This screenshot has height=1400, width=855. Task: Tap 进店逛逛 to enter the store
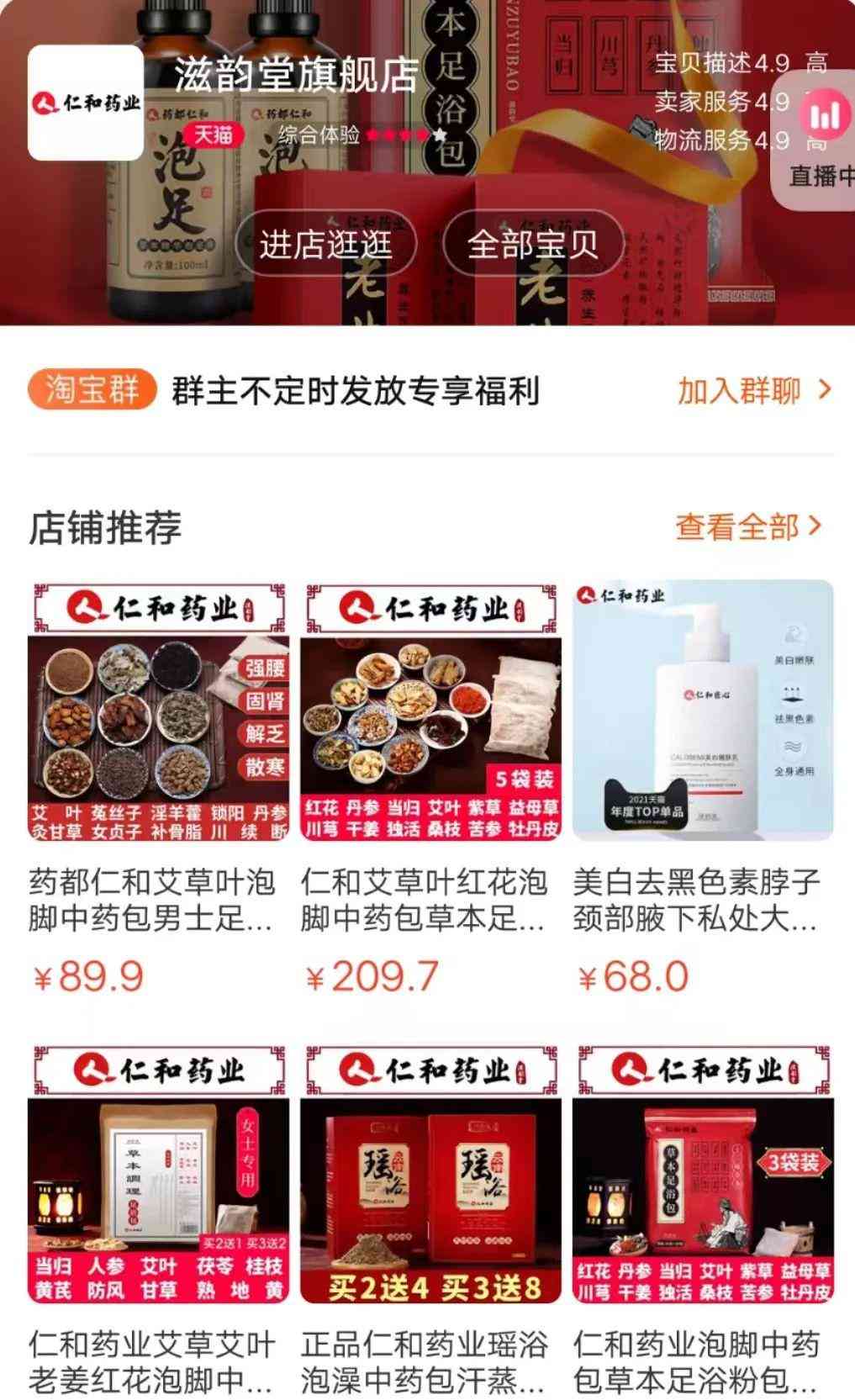[325, 244]
